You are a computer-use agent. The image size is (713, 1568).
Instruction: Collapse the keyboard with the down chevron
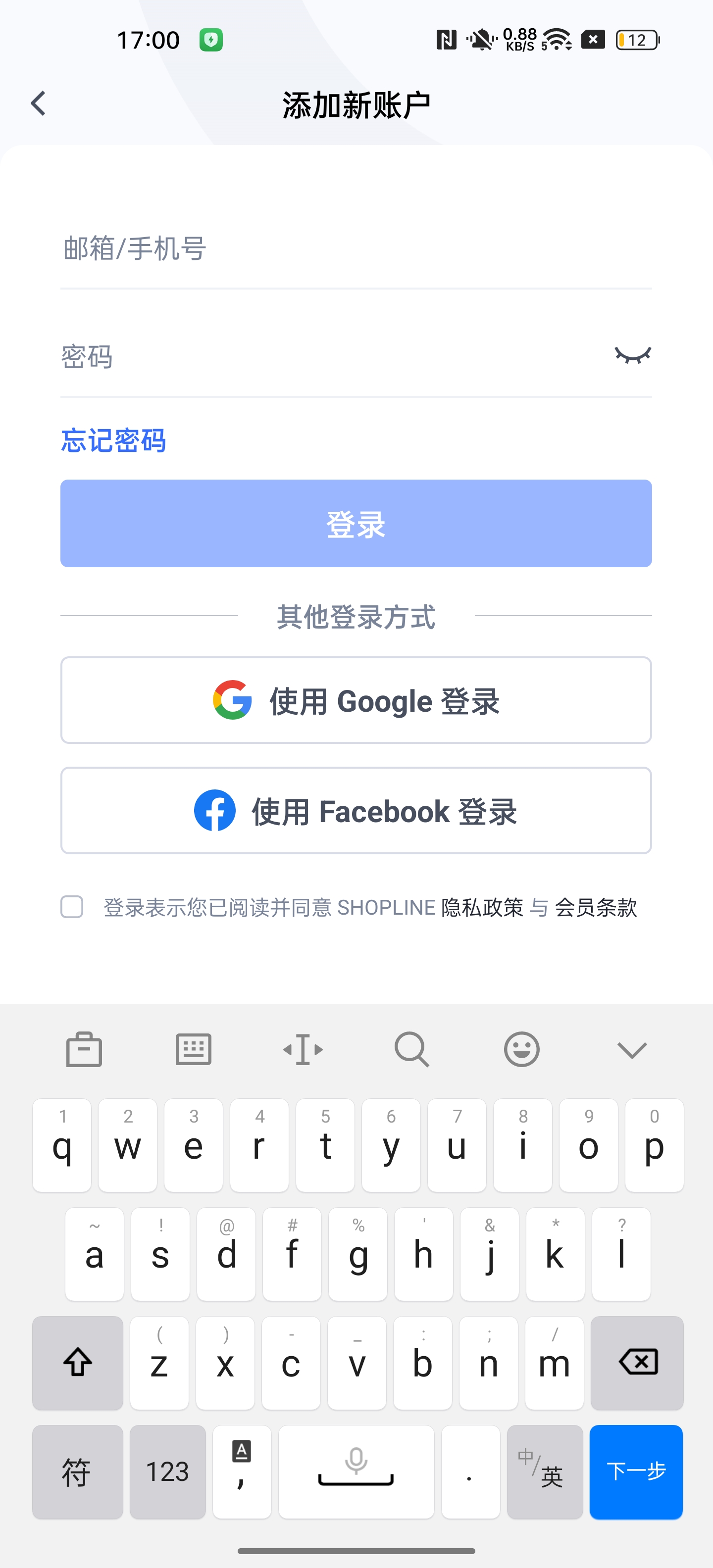631,1049
